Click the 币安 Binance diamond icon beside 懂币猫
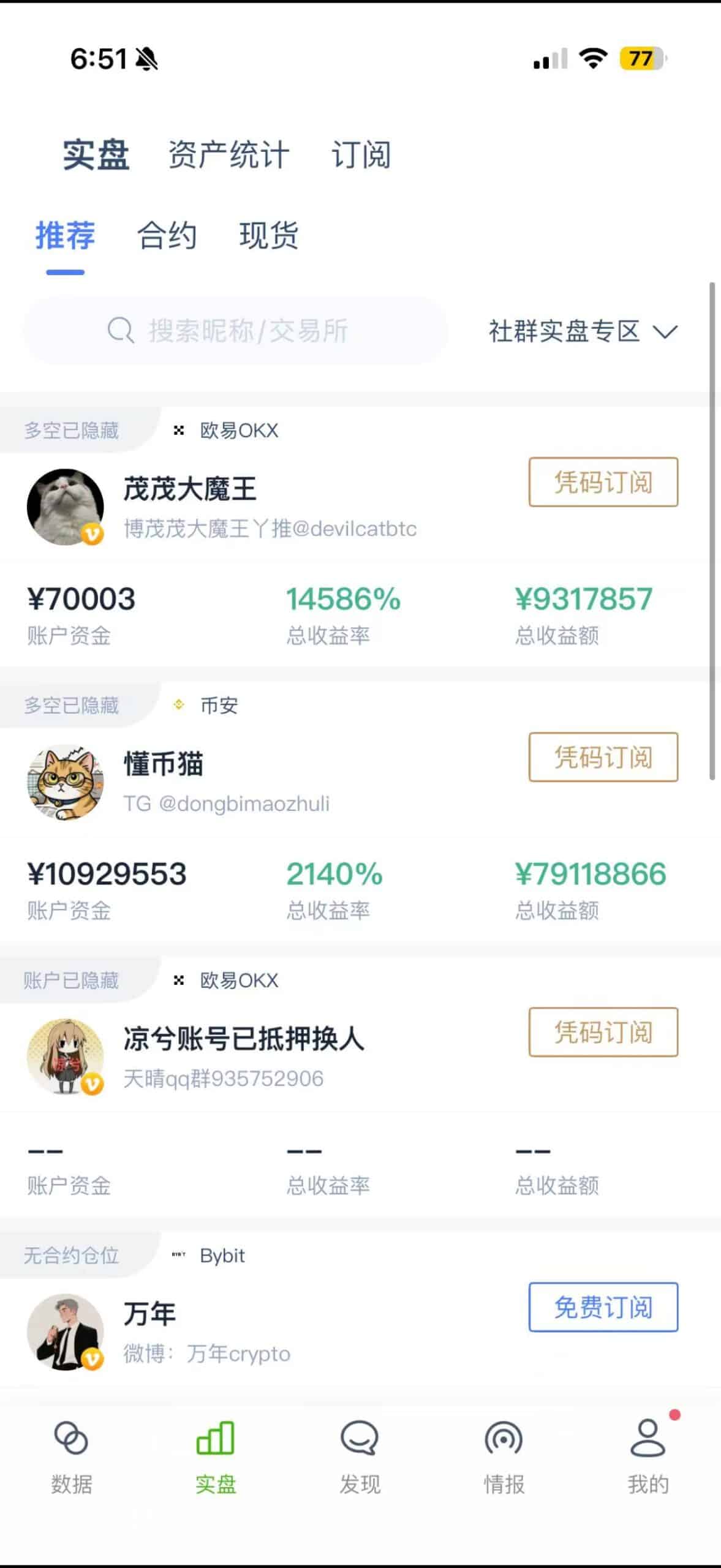The image size is (721, 1568). point(178,705)
